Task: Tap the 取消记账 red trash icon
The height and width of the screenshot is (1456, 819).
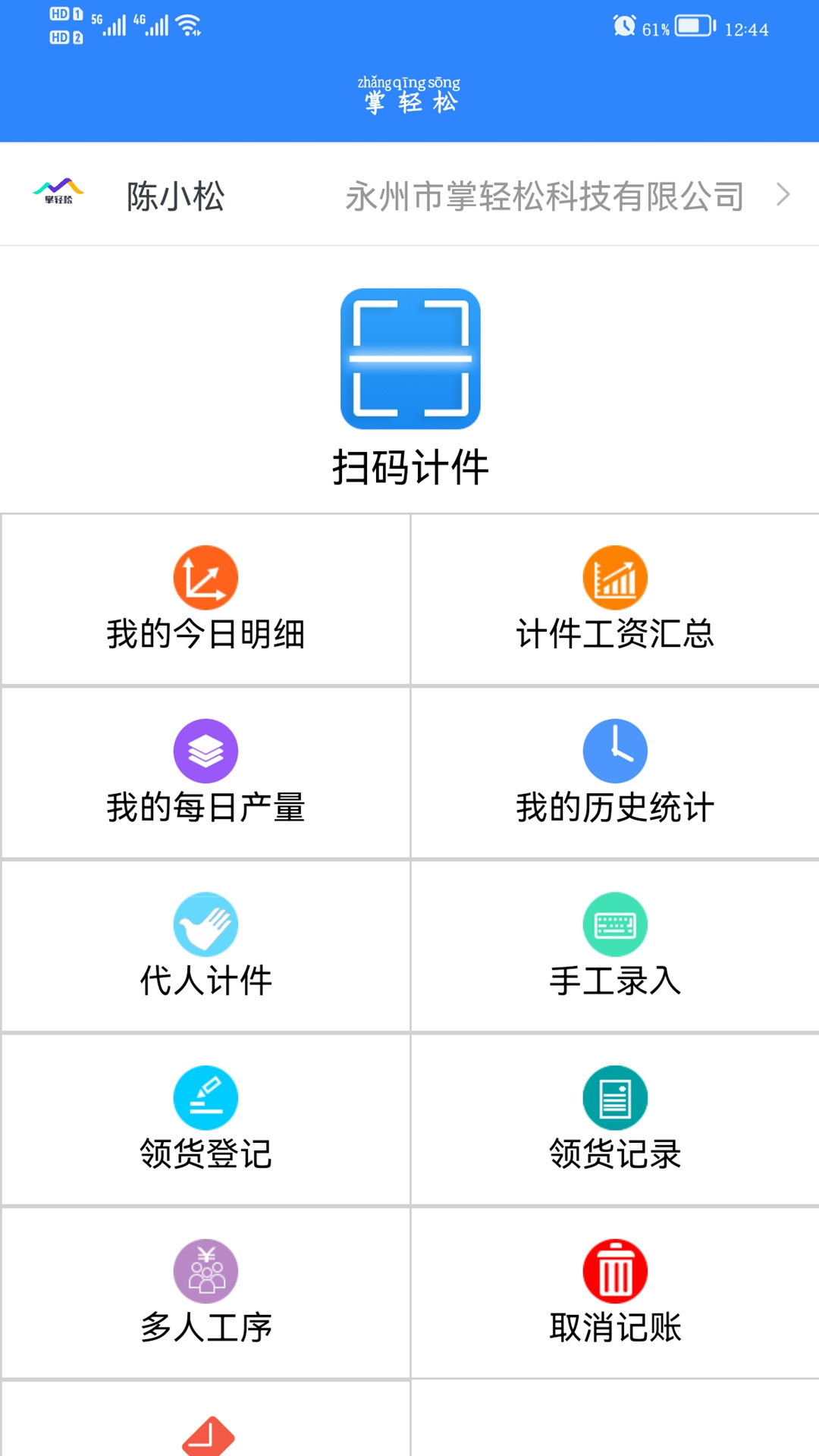Action: click(614, 1271)
